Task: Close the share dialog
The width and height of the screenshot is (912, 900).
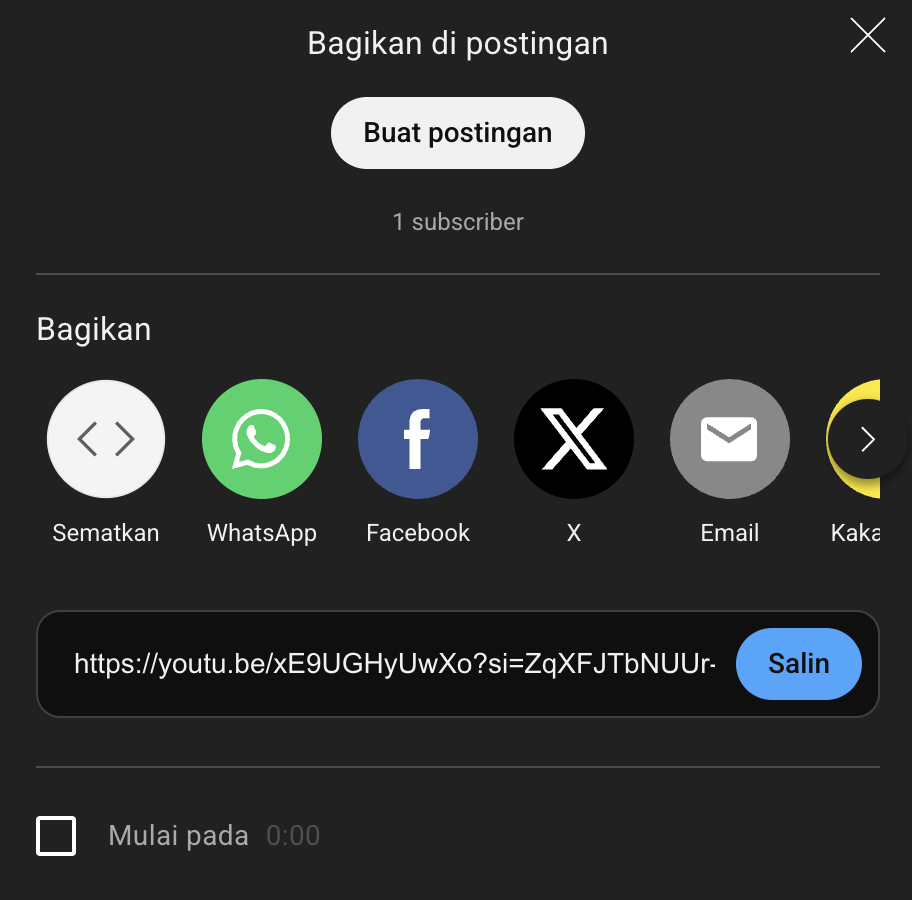Action: [867, 36]
